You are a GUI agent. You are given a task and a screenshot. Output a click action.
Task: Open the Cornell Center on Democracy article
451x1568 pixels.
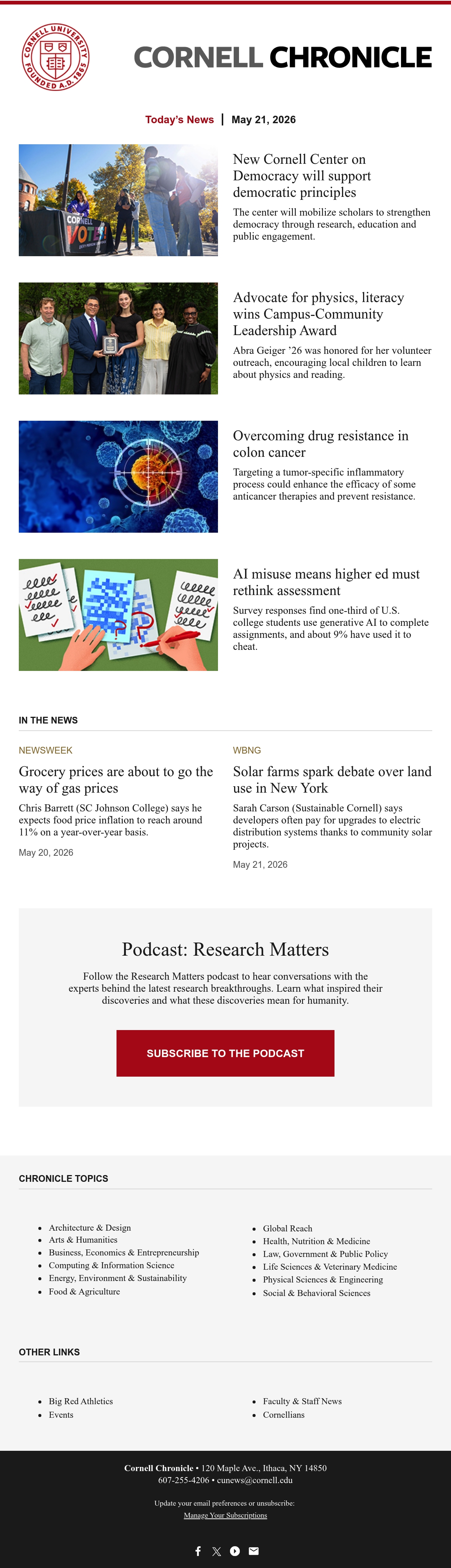(x=302, y=175)
